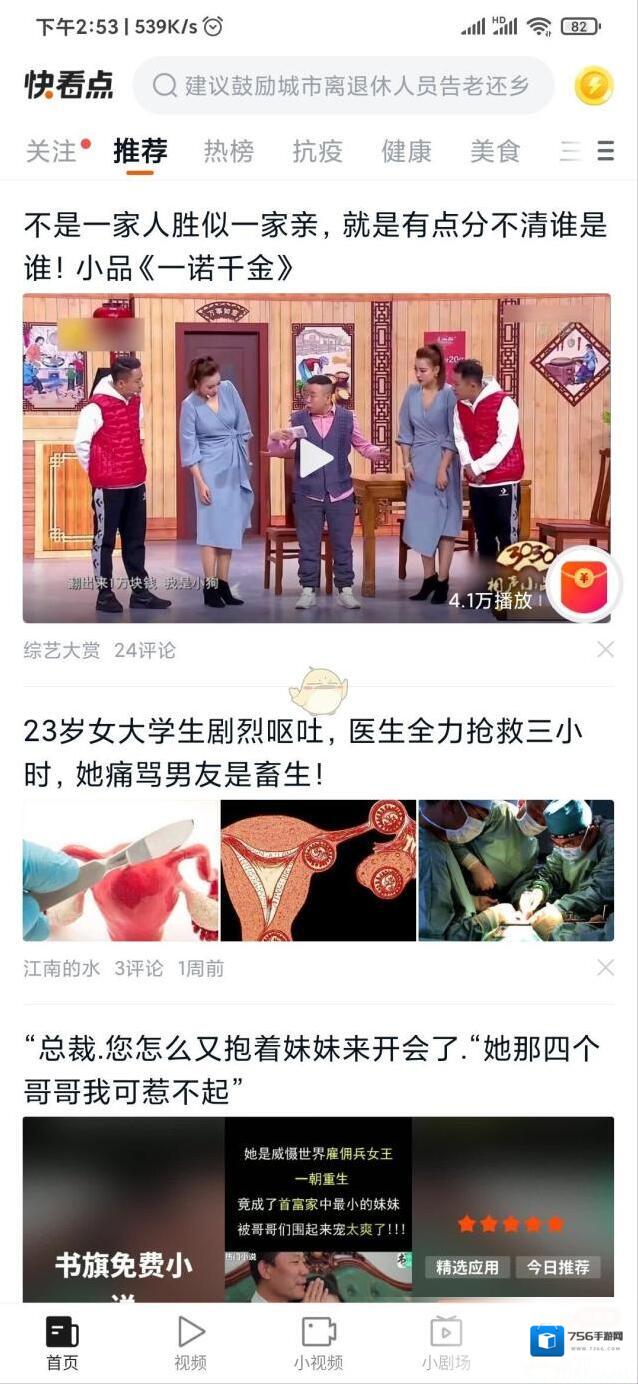Screen dimensions: 638x1384
Task: Switch to the 美食 tab
Action: coord(495,151)
